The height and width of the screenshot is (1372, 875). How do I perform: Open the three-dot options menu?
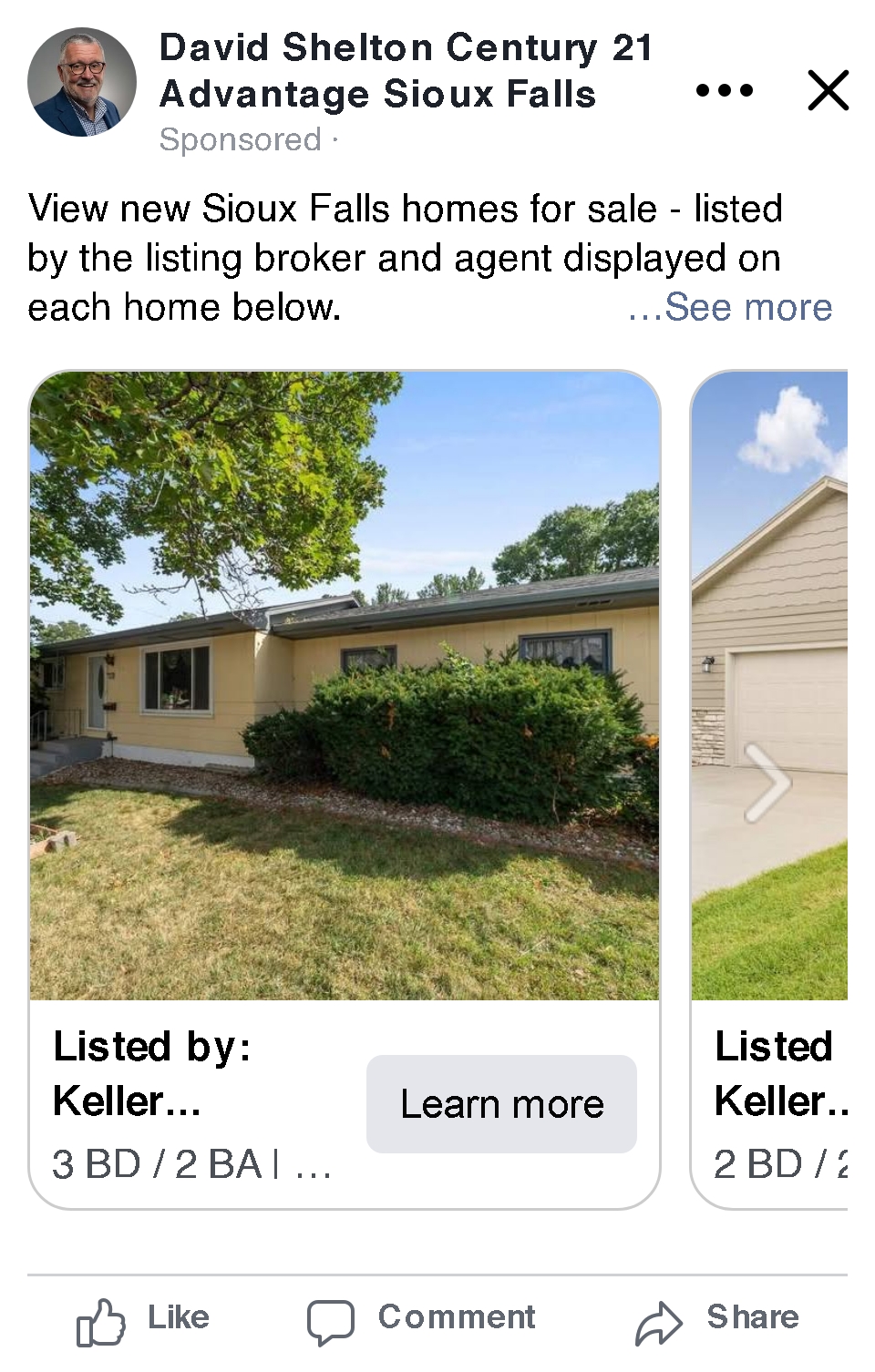pos(724,90)
